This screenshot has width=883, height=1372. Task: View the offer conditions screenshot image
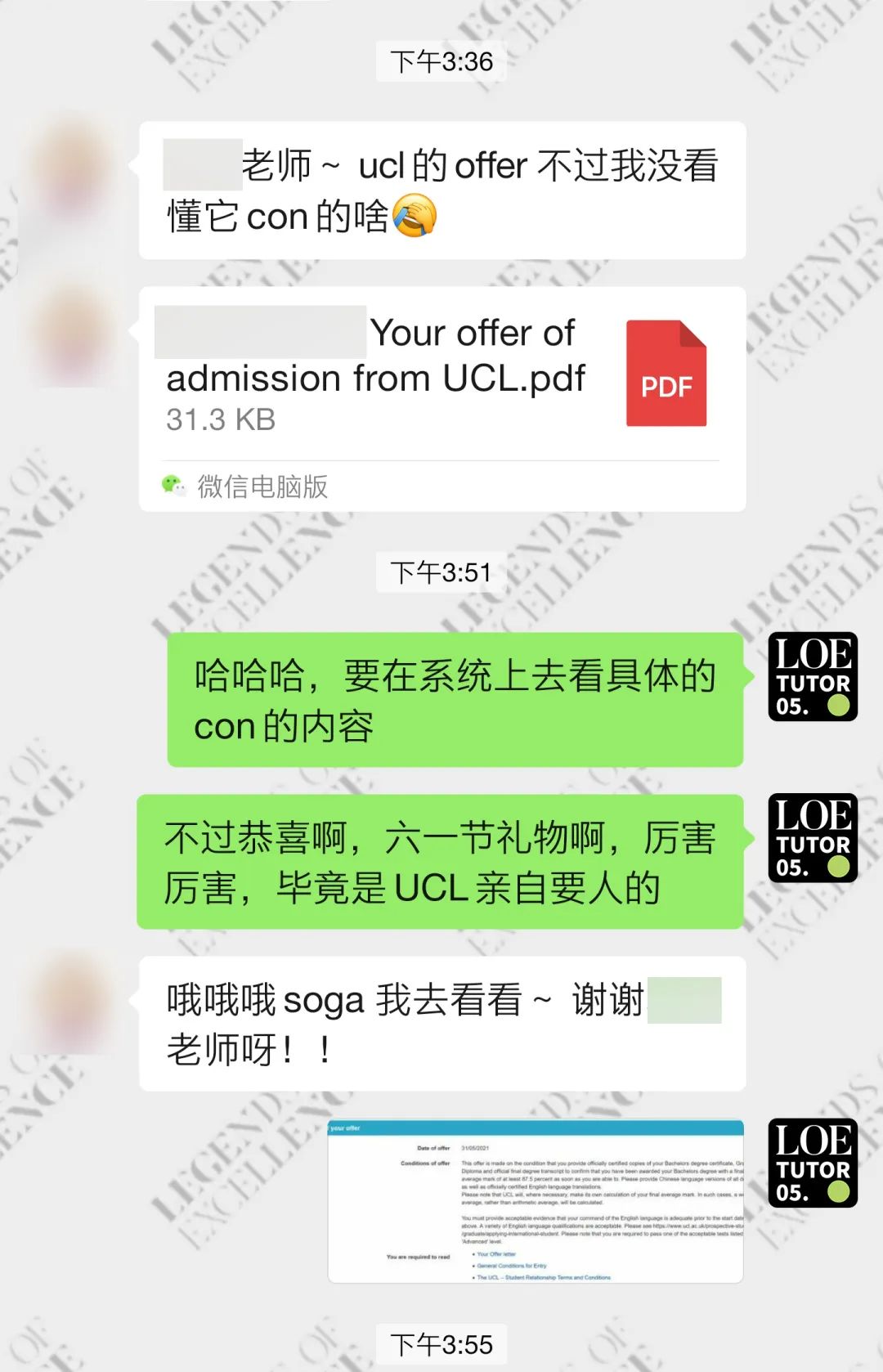pos(536,1200)
